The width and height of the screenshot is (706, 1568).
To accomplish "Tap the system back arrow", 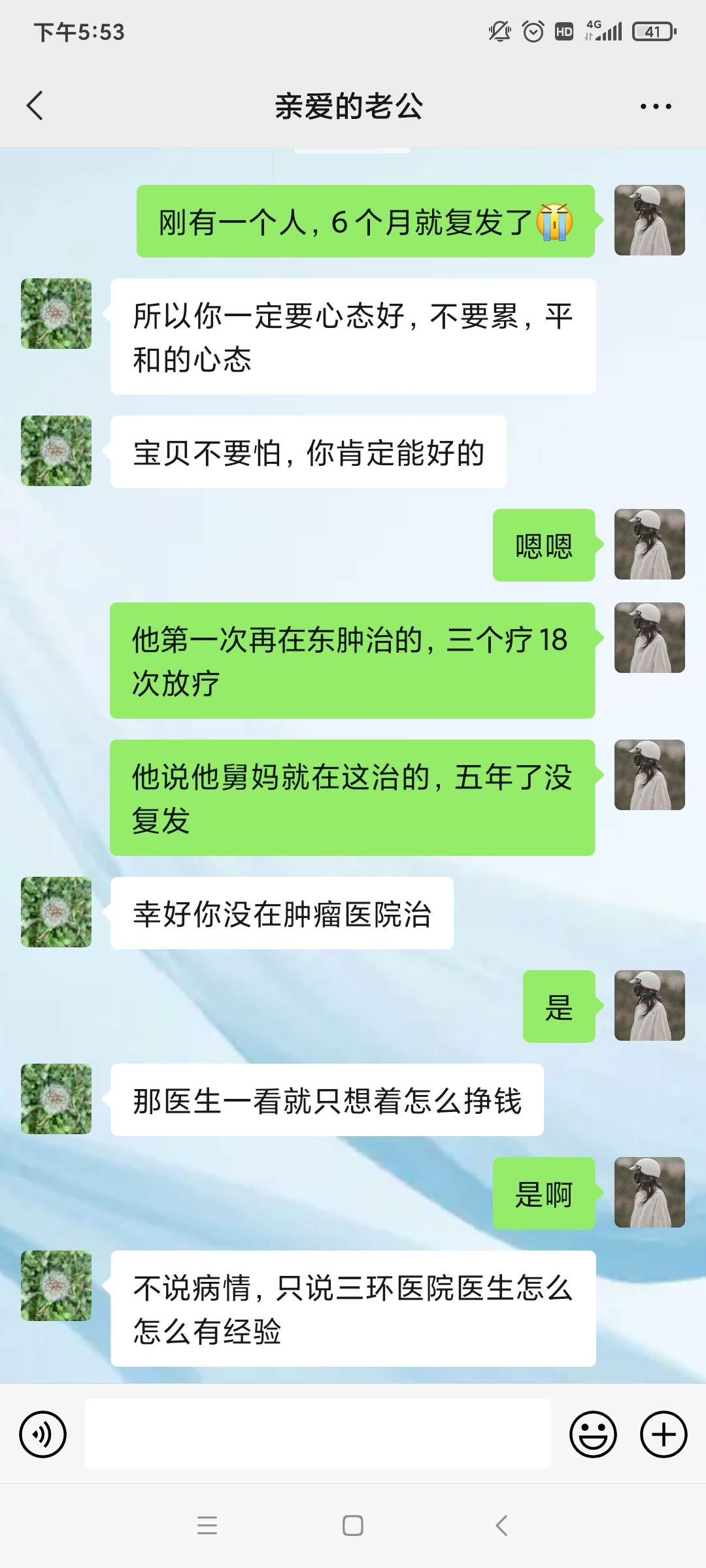I will coord(501,1526).
